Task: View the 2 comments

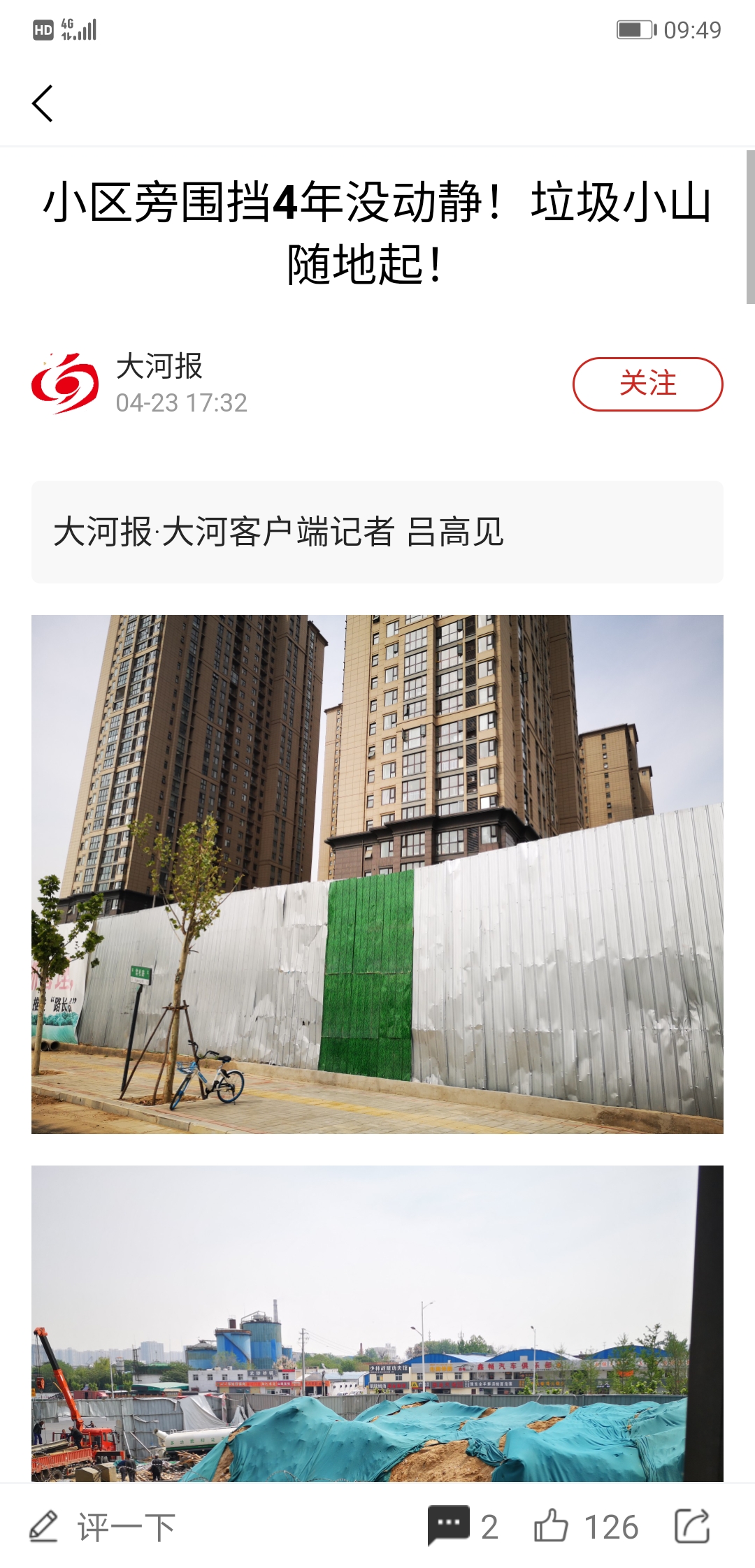Action: pos(461,1527)
